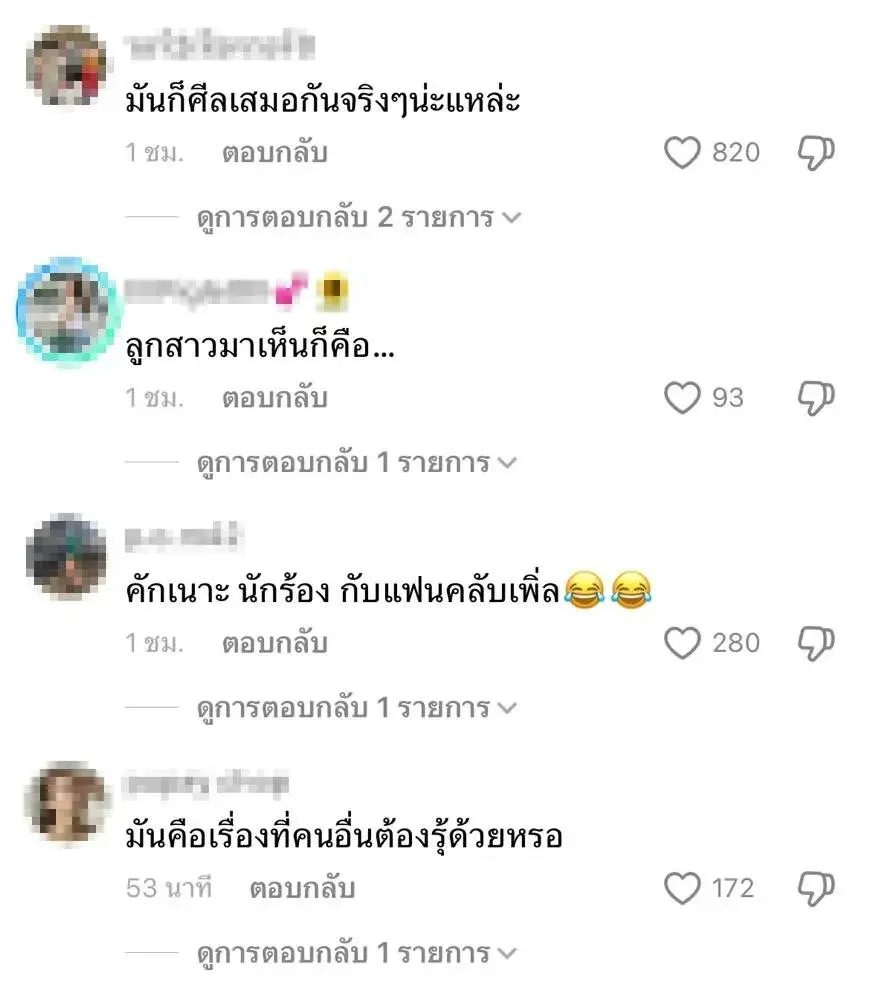Screen dimensions: 870x994
Task: Dislike the comment with 172 likes
Action: pos(816,888)
